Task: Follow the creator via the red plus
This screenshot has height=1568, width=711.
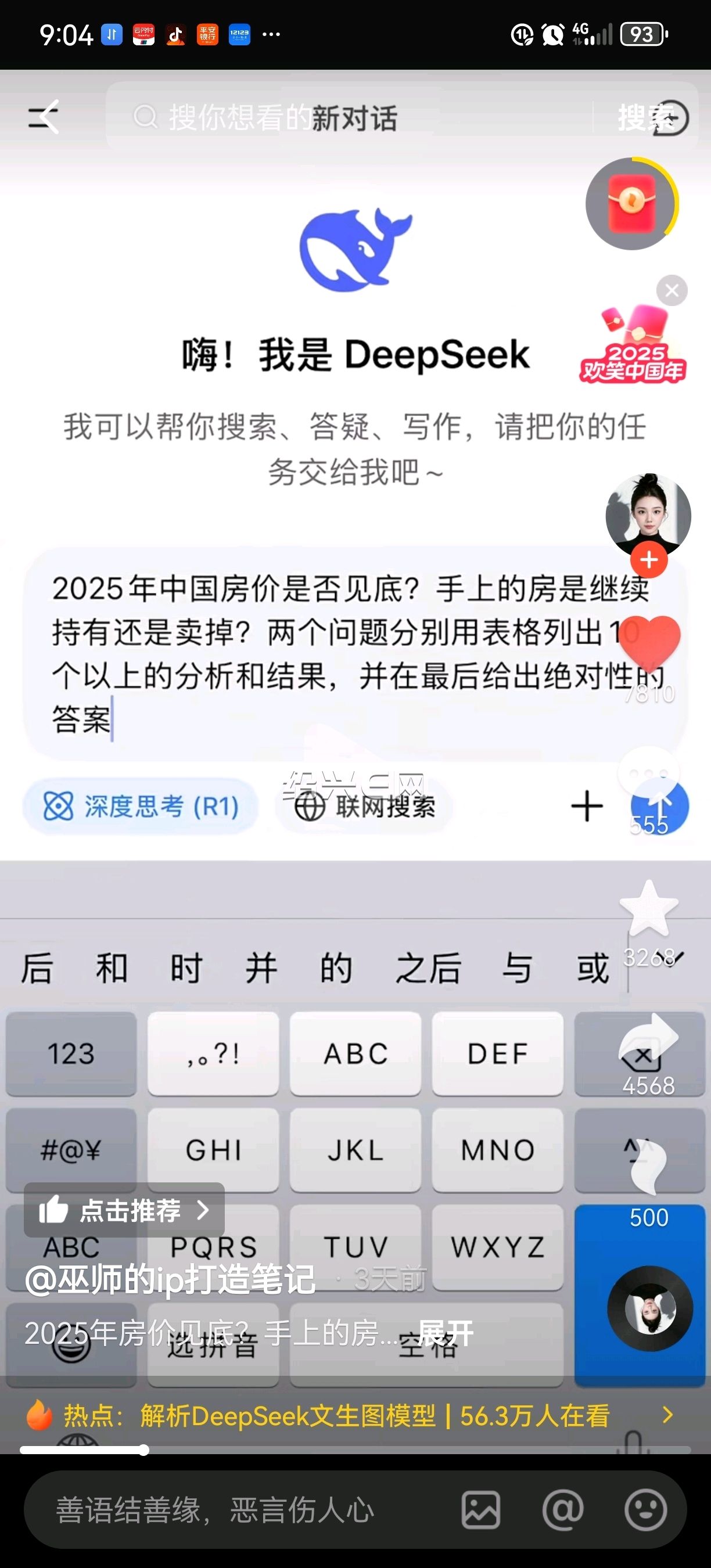Action: coord(649,560)
